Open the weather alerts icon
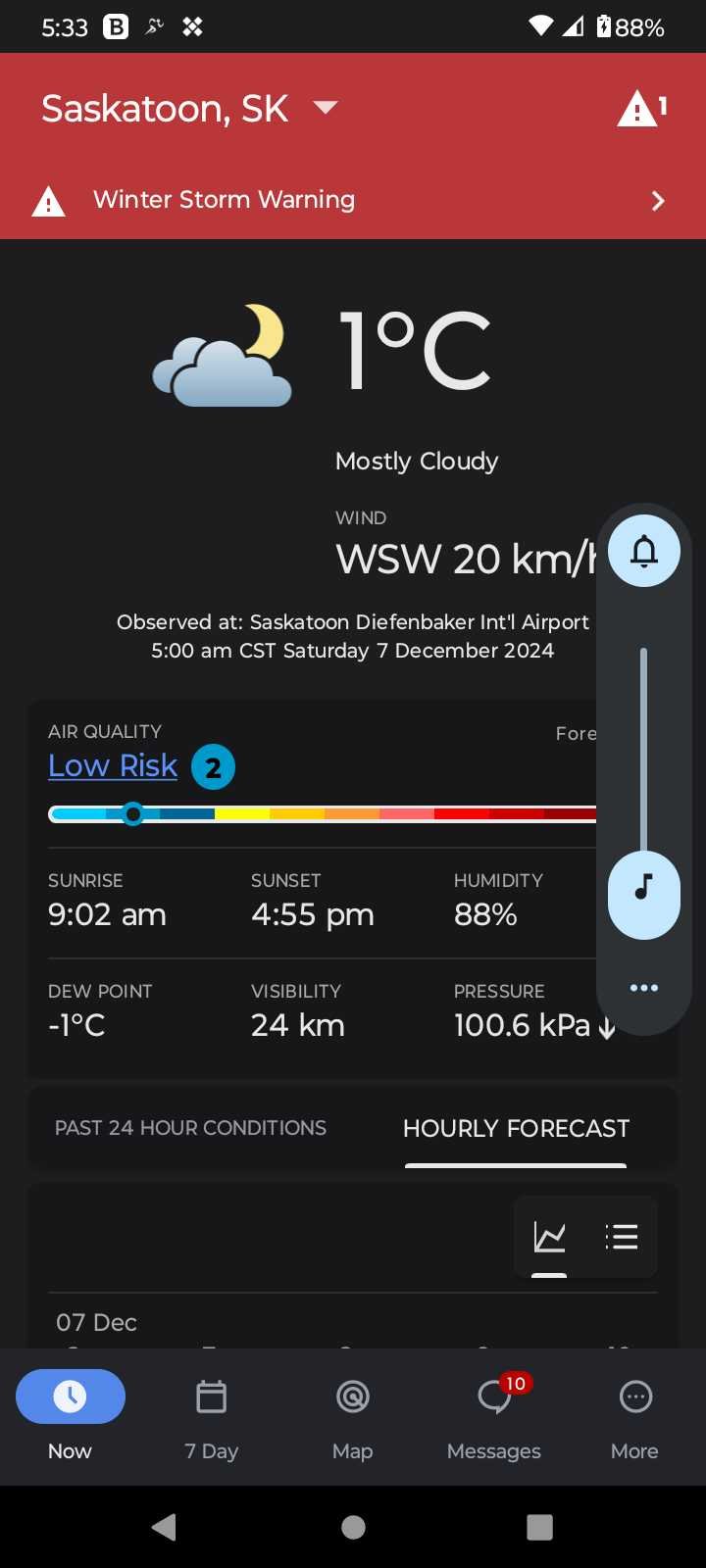This screenshot has width=706, height=1568. [641, 108]
